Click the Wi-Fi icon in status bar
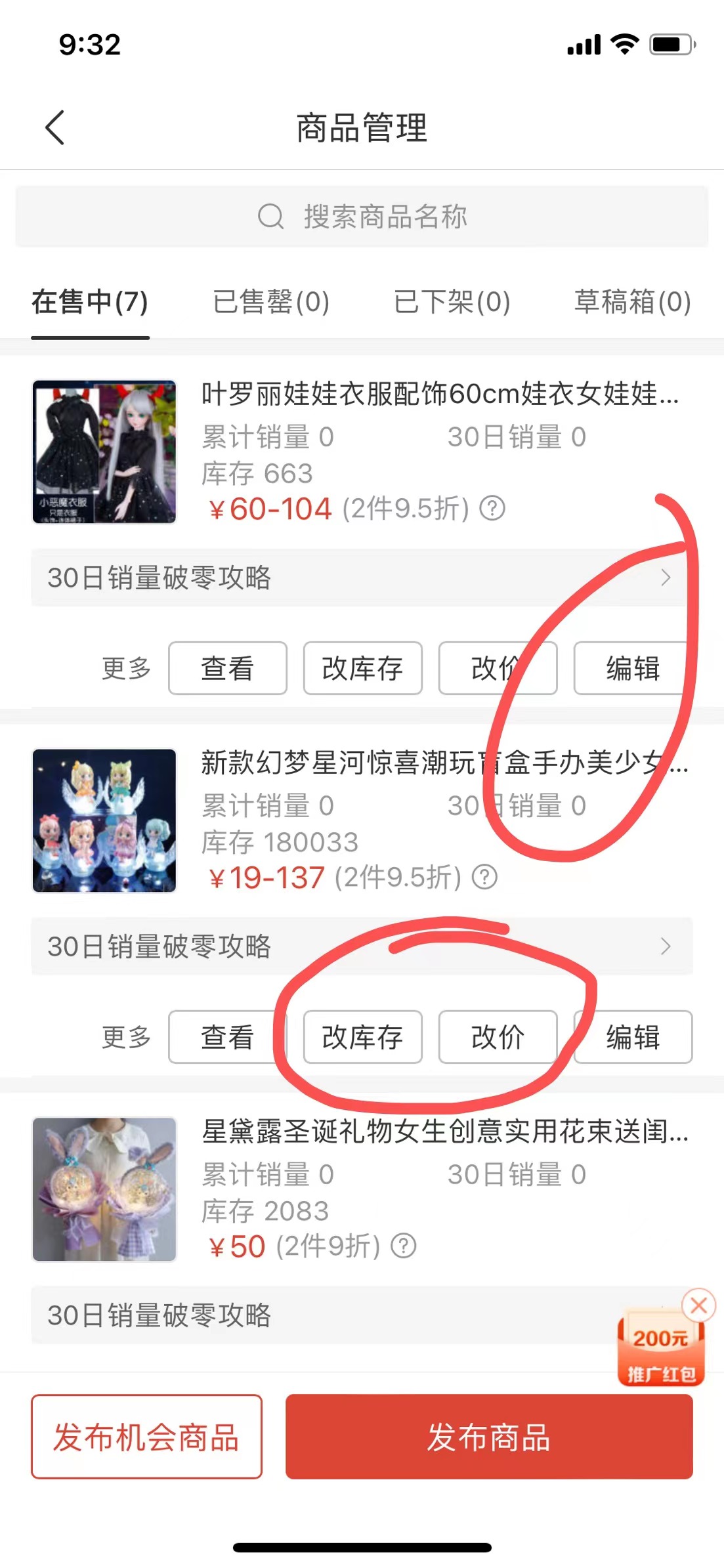This screenshot has width=724, height=1568. coord(622,43)
